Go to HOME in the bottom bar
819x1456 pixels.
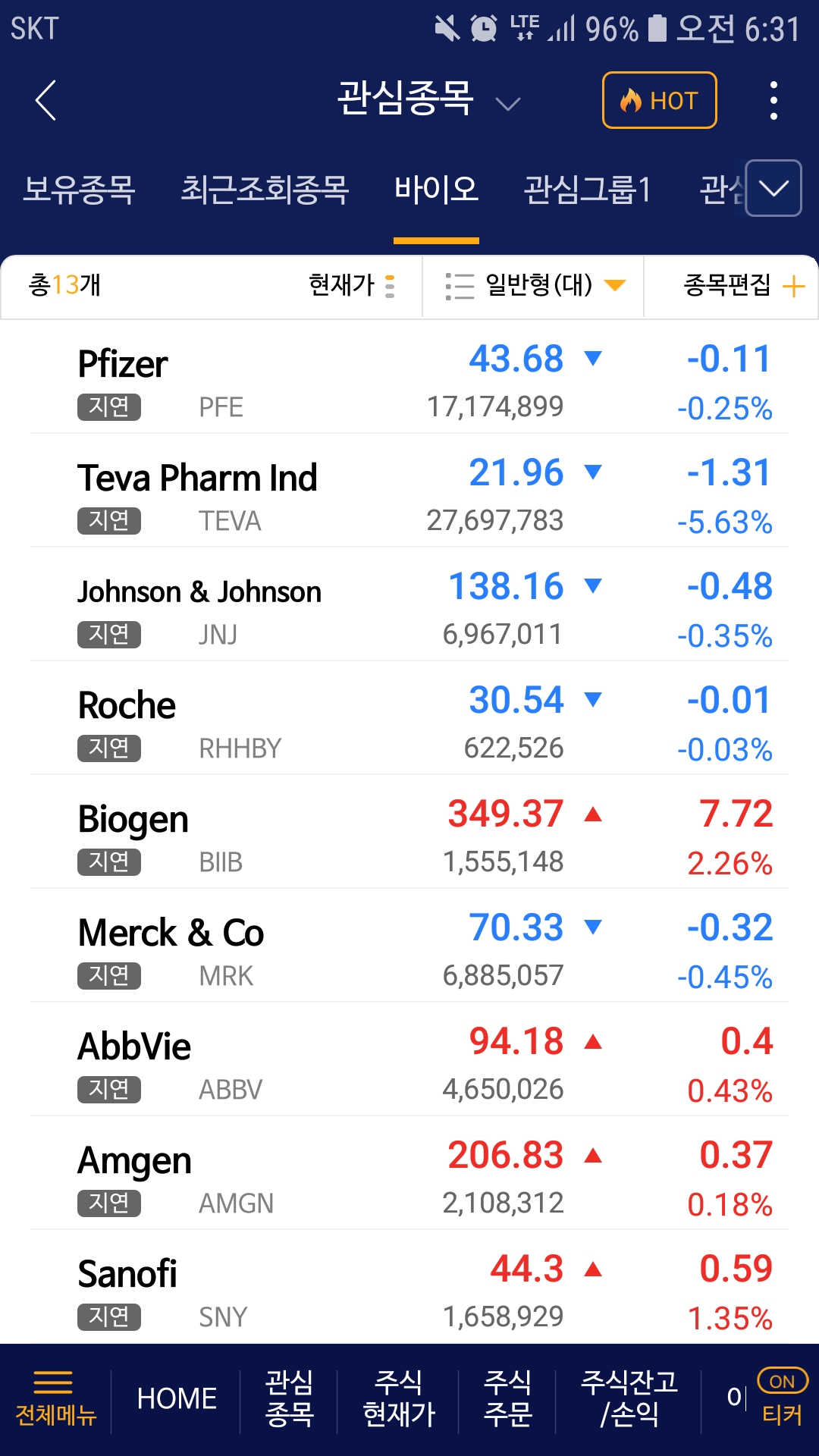click(177, 1399)
